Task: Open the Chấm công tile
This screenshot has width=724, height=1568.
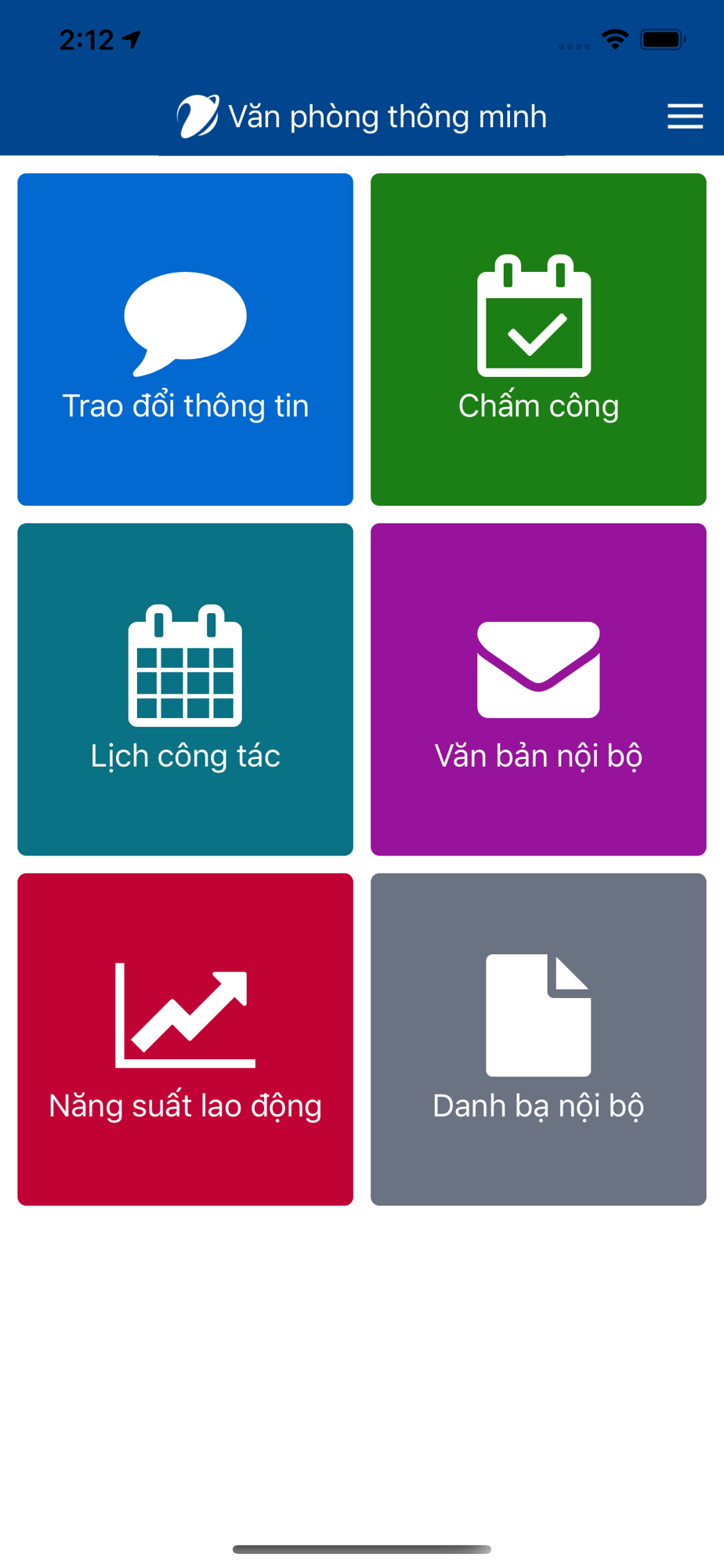Action: [538, 339]
